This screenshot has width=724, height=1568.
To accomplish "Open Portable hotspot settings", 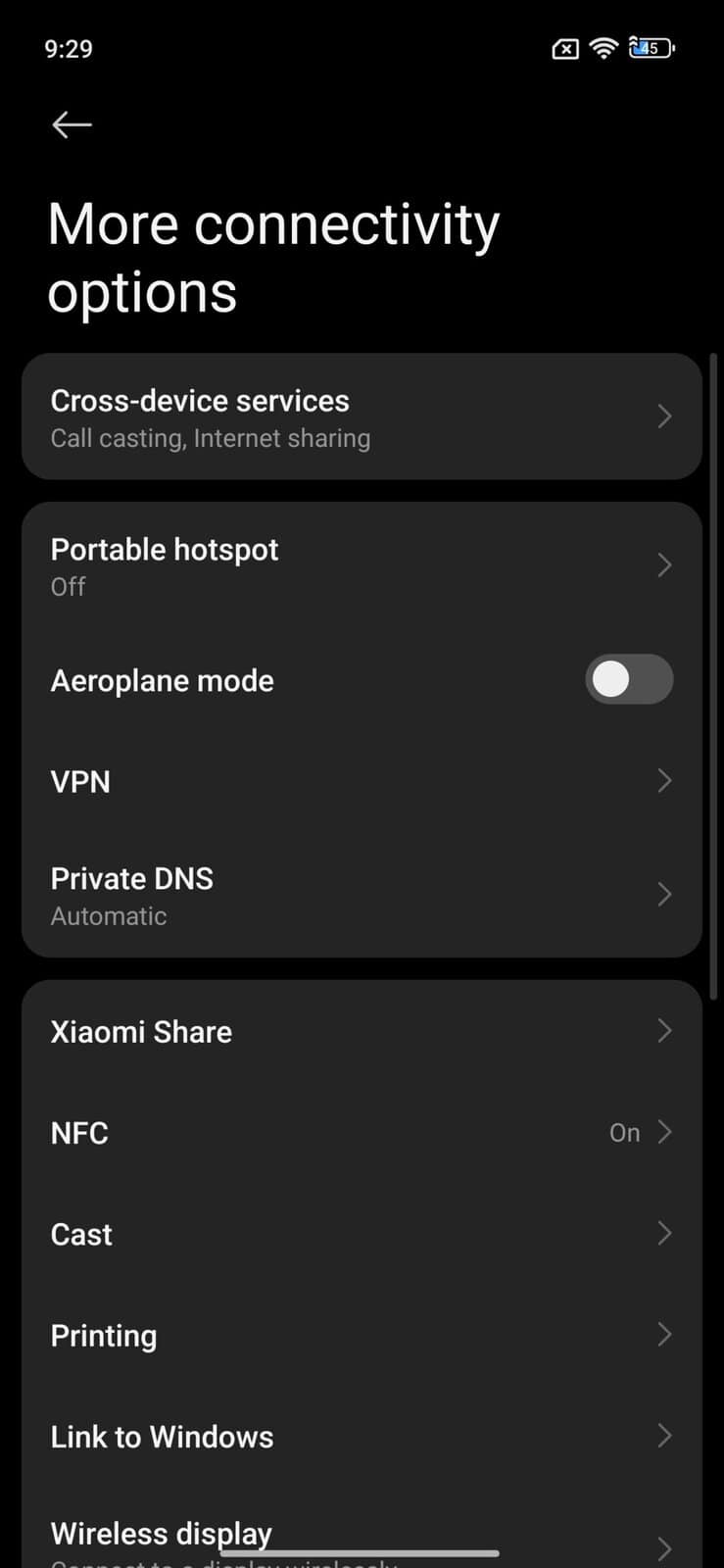I will click(x=361, y=565).
